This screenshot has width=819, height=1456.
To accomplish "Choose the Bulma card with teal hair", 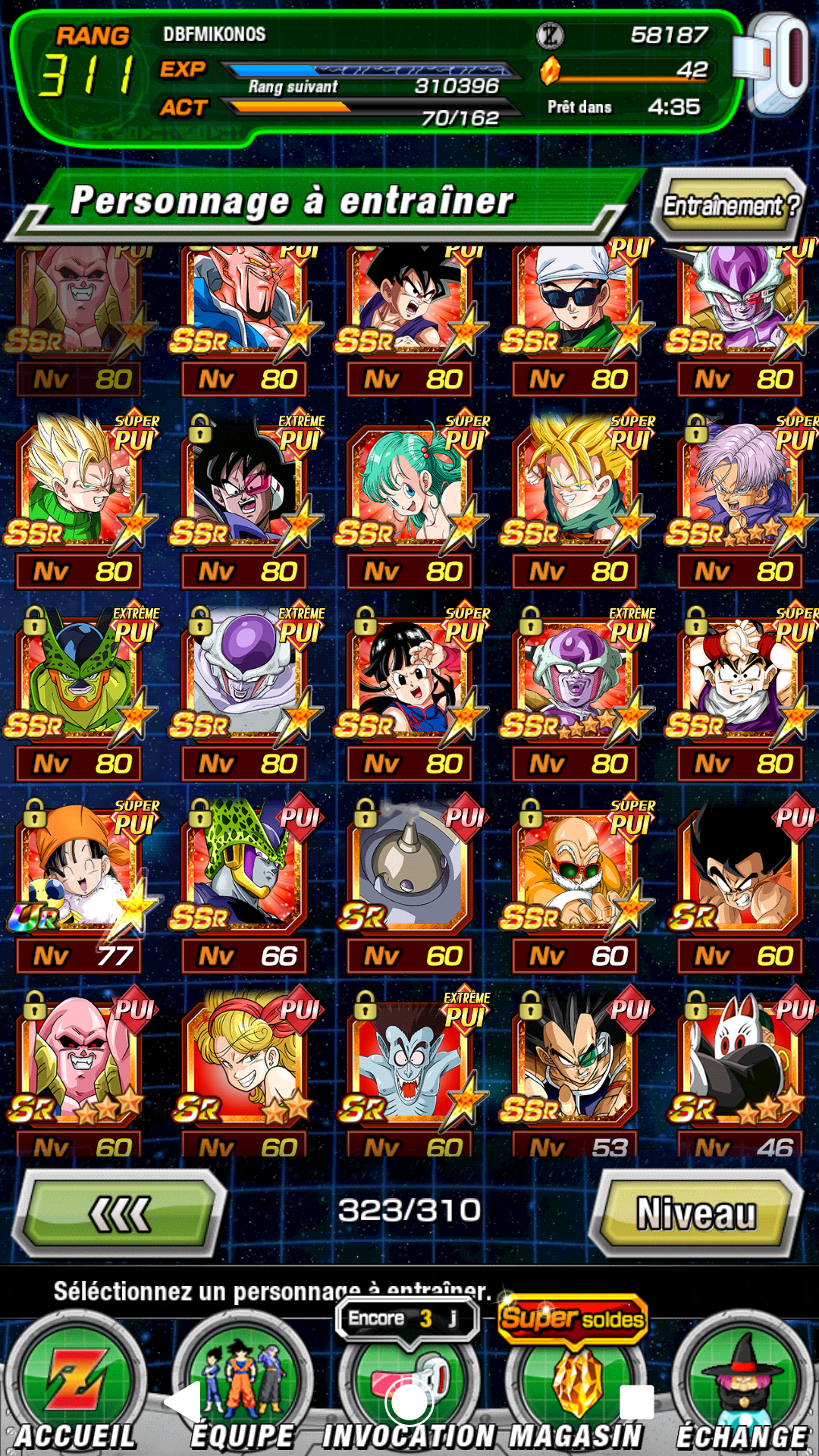I will (x=409, y=500).
